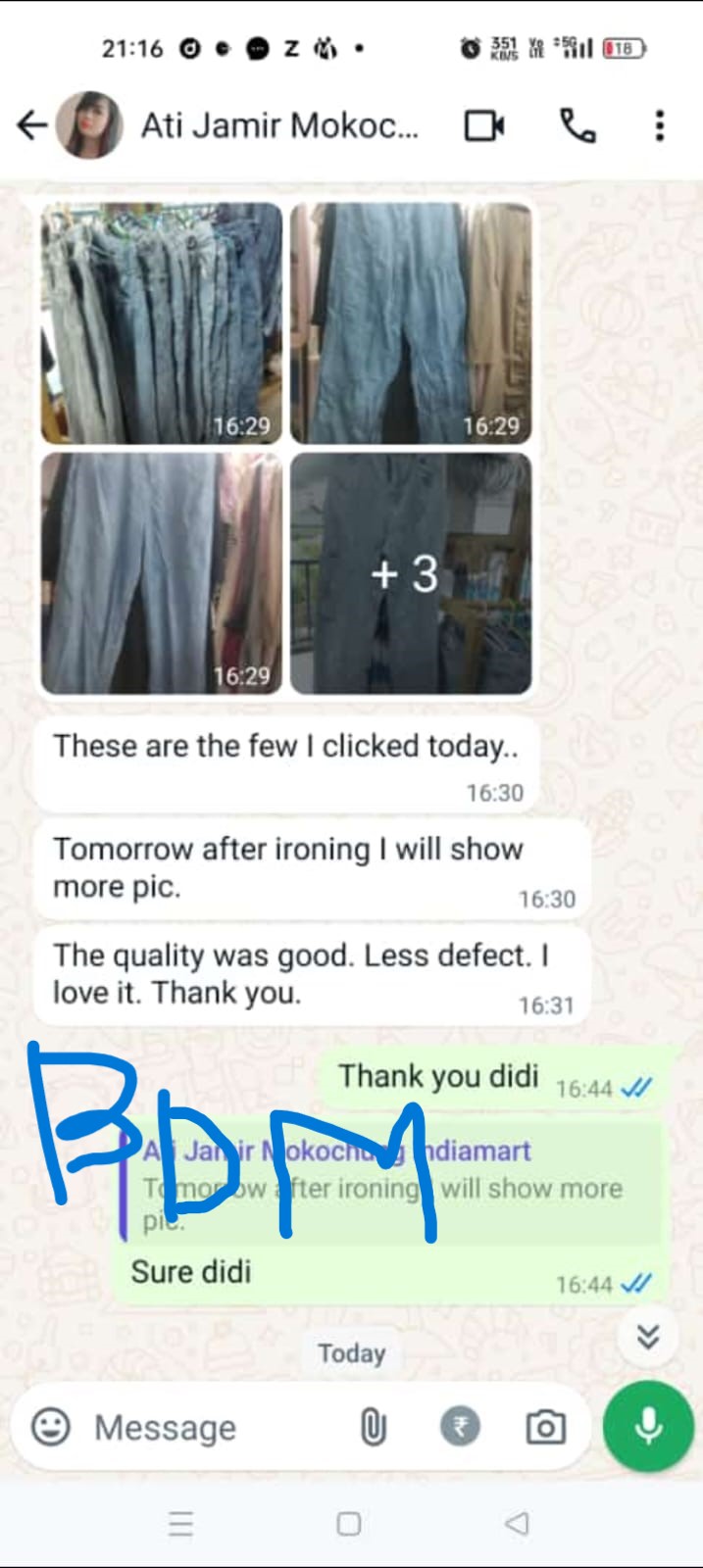Viewport: 703px width, 1568px height.
Task: Go to the system home screen
Action: [349, 1524]
